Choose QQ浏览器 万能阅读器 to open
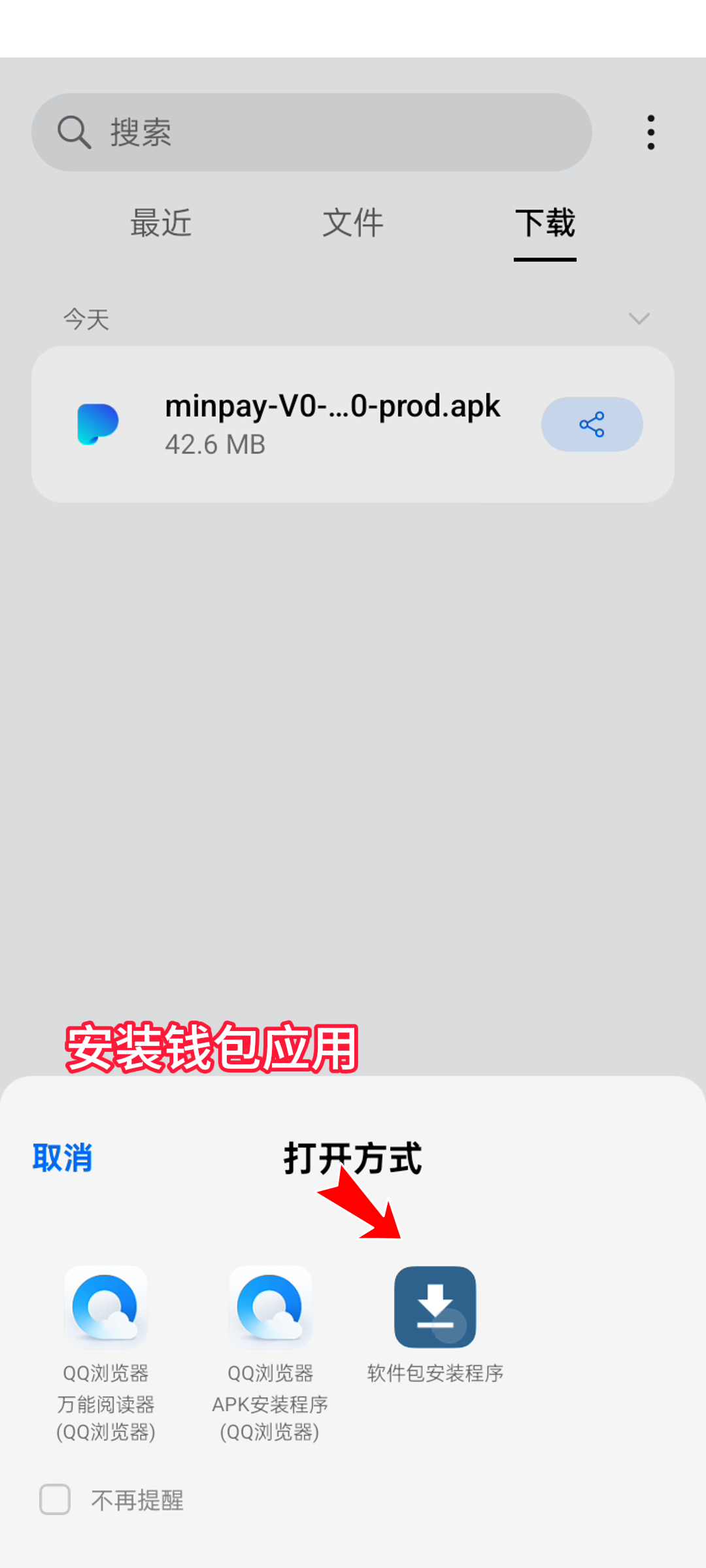The image size is (706, 1568). 106,1309
